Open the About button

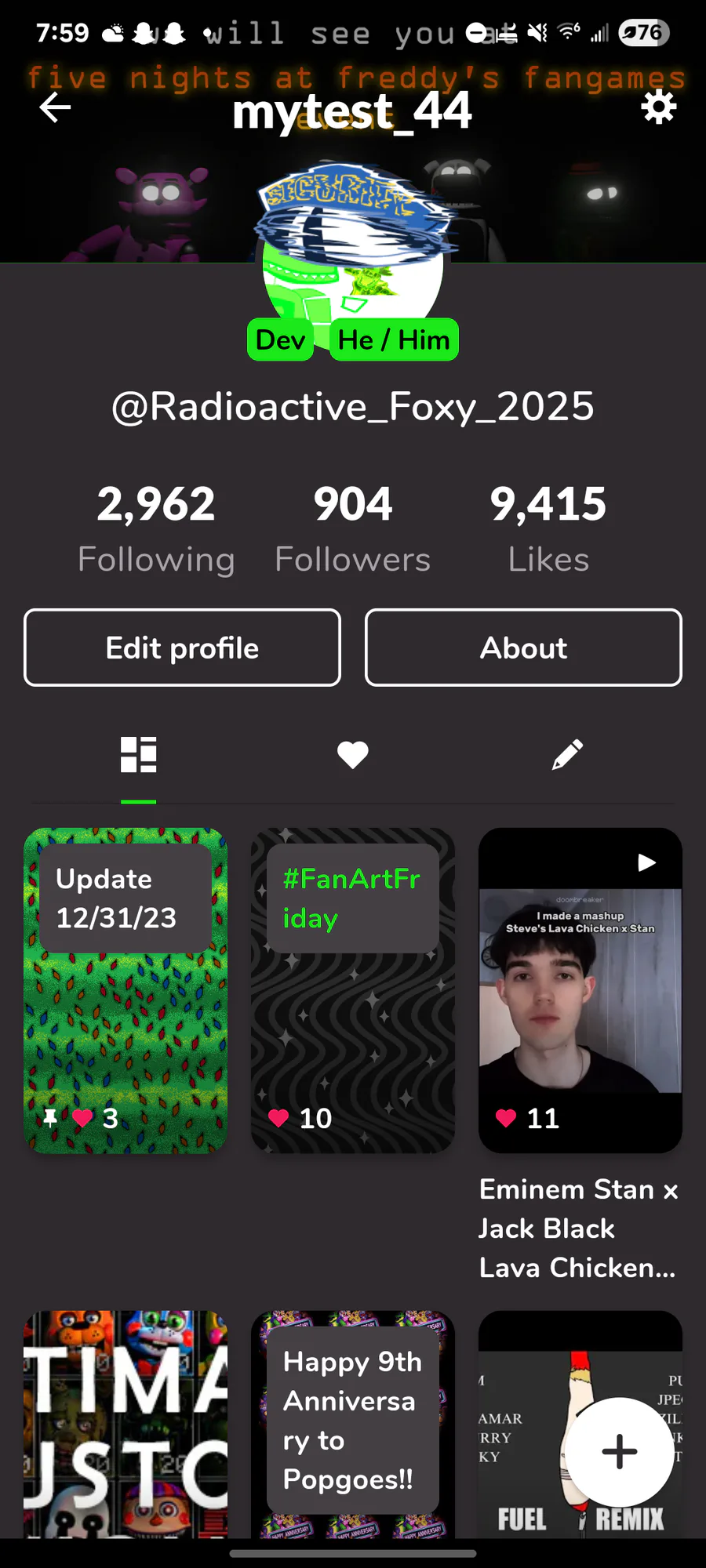(x=523, y=648)
